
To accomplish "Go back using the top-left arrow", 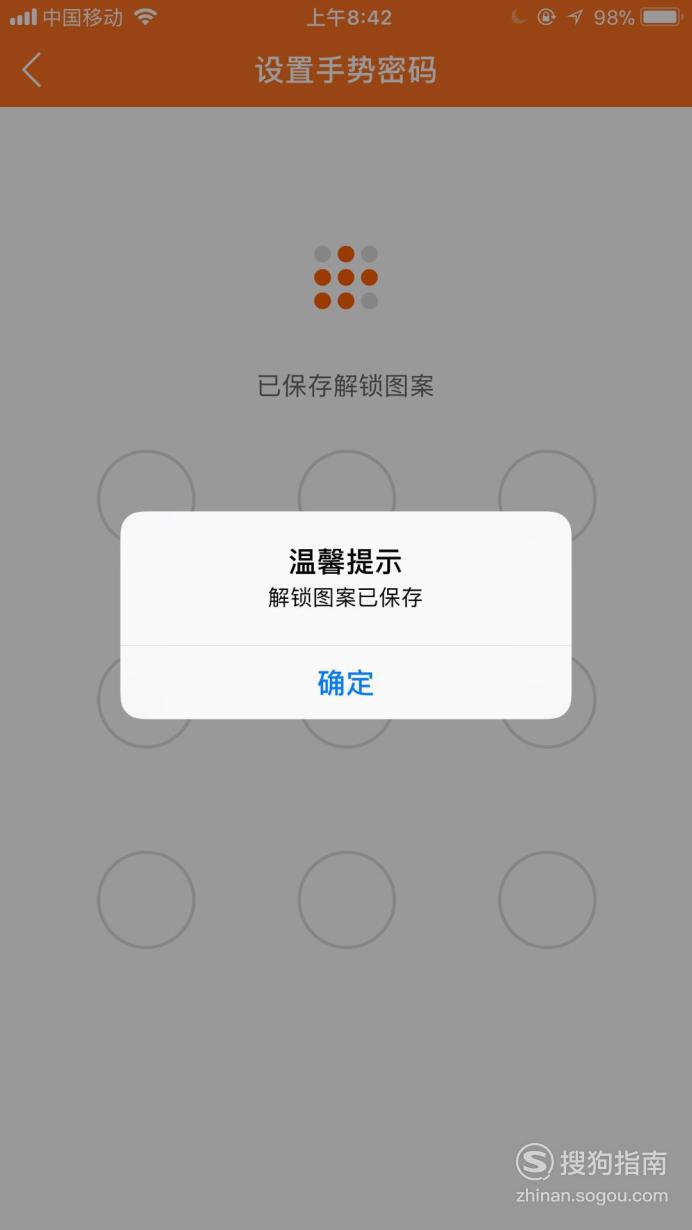I will (32, 70).
